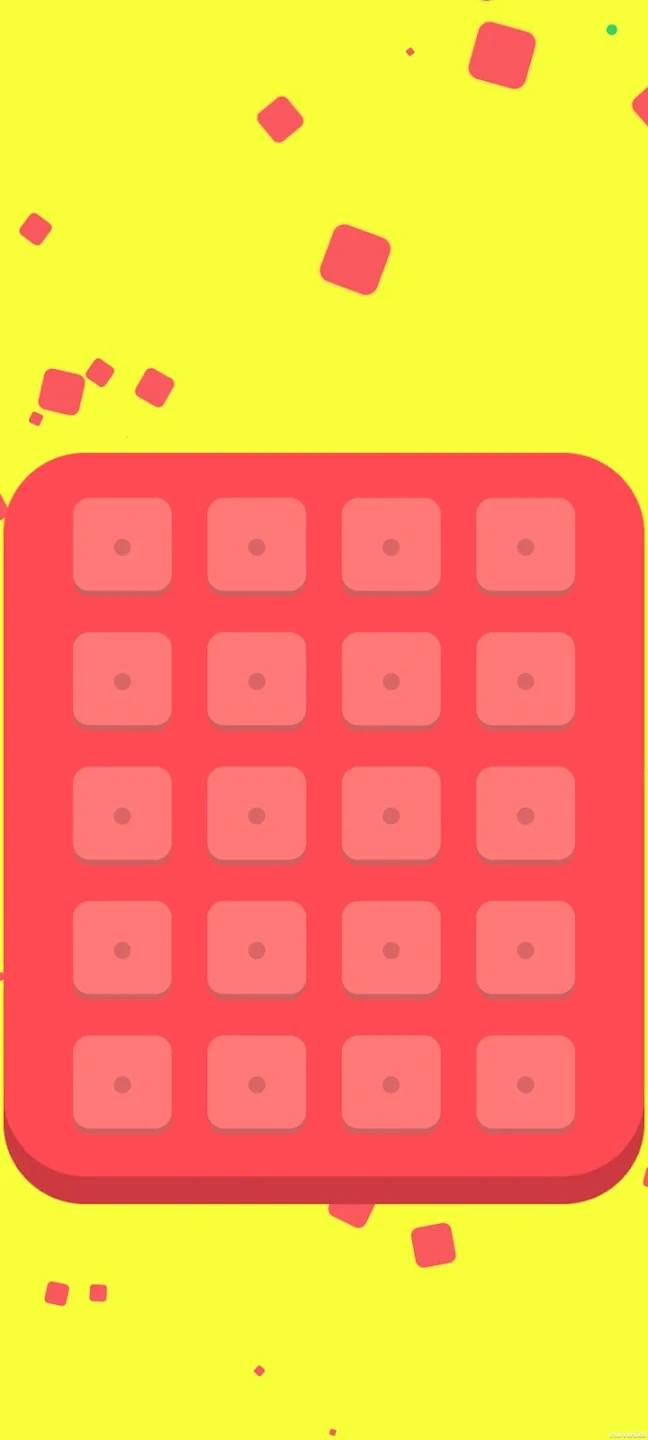Screen dimensions: 648x1440
Task: Tap the third tile in the top row
Action: click(391, 546)
